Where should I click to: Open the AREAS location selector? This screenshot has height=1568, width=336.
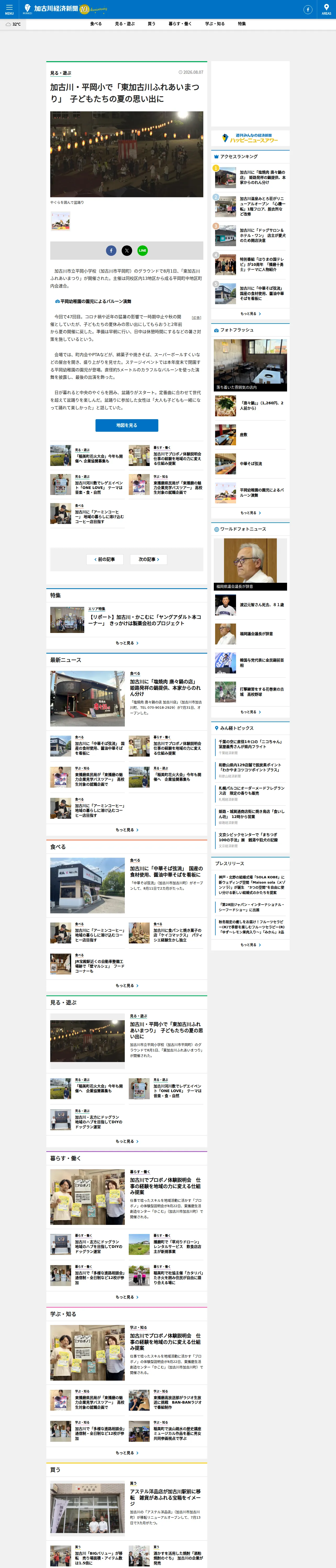(326, 9)
